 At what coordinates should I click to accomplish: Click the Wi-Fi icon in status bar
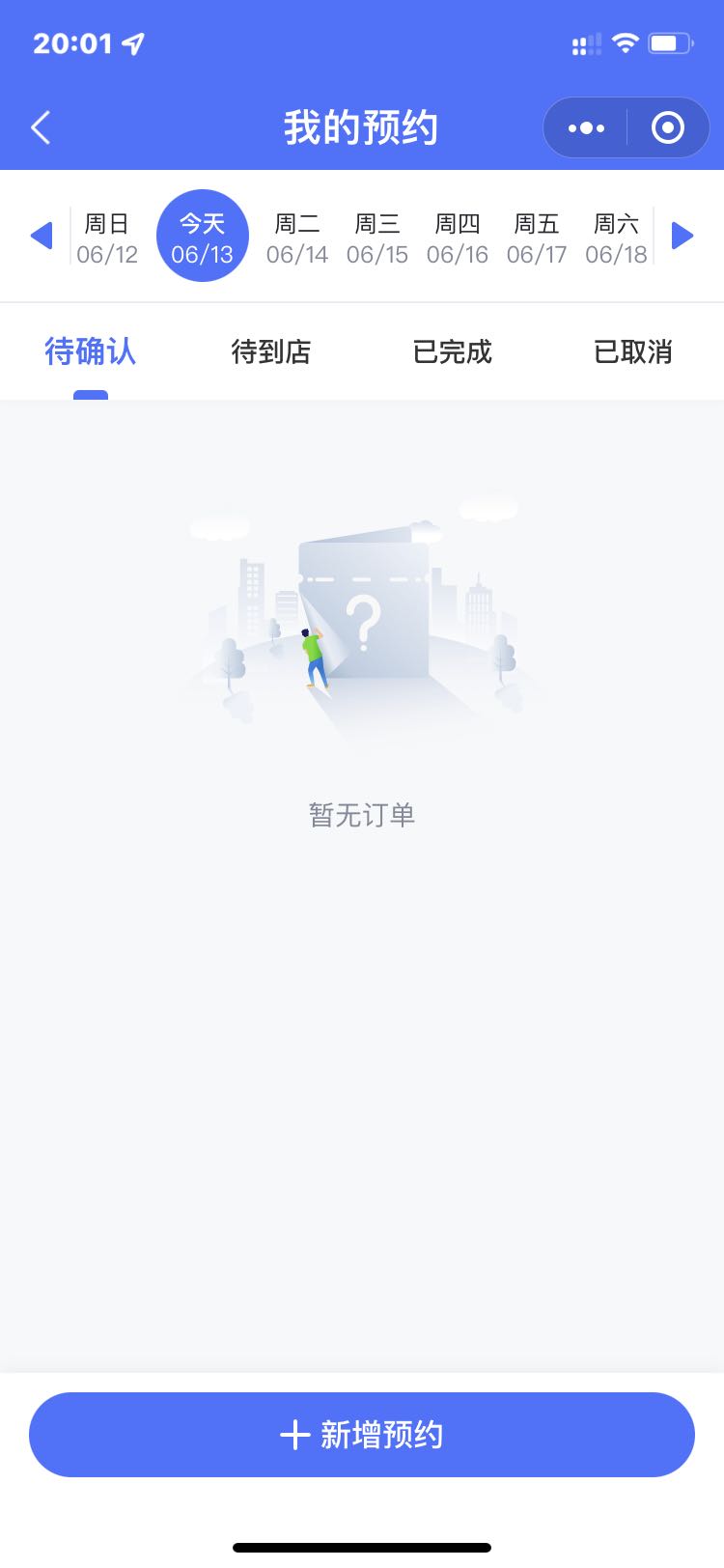pyautogui.click(x=625, y=42)
